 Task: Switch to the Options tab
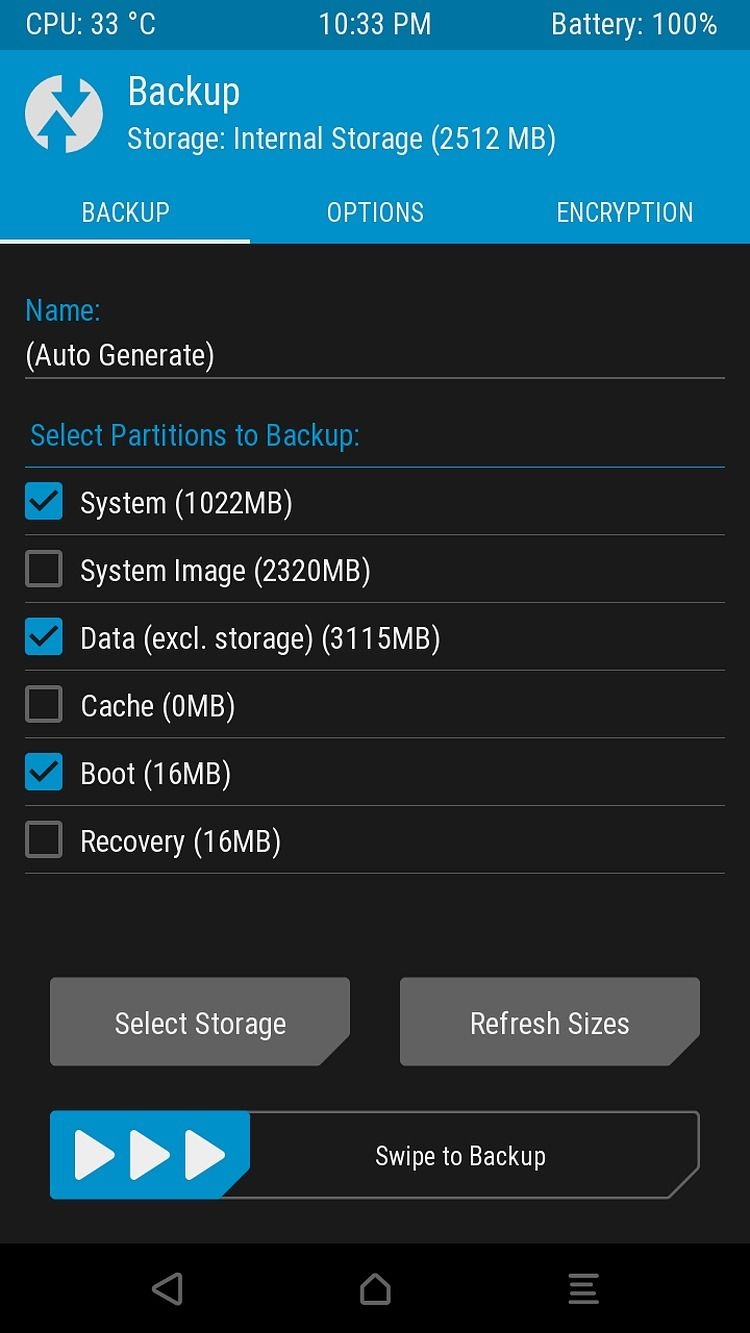[x=375, y=212]
